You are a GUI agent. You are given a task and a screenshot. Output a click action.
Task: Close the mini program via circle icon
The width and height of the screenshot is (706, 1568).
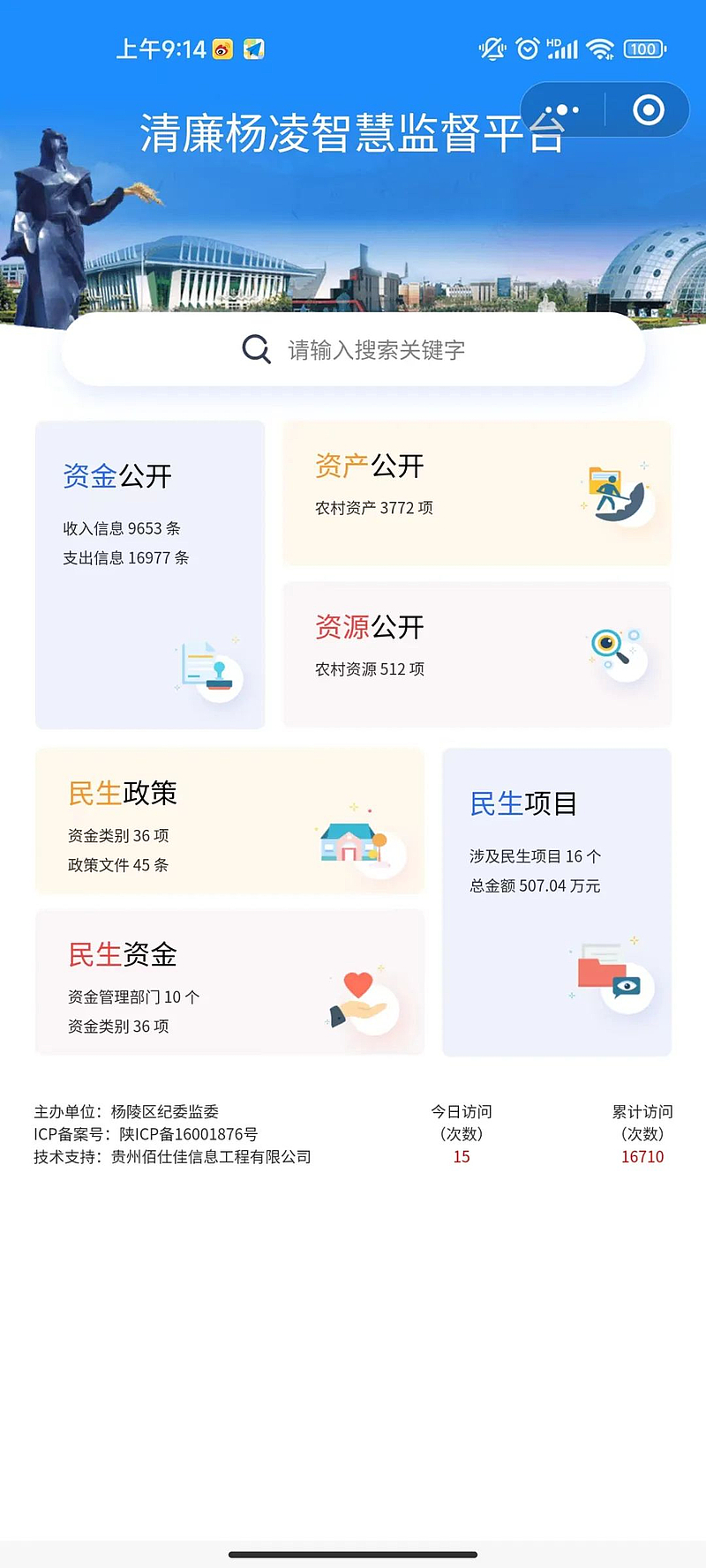649,110
